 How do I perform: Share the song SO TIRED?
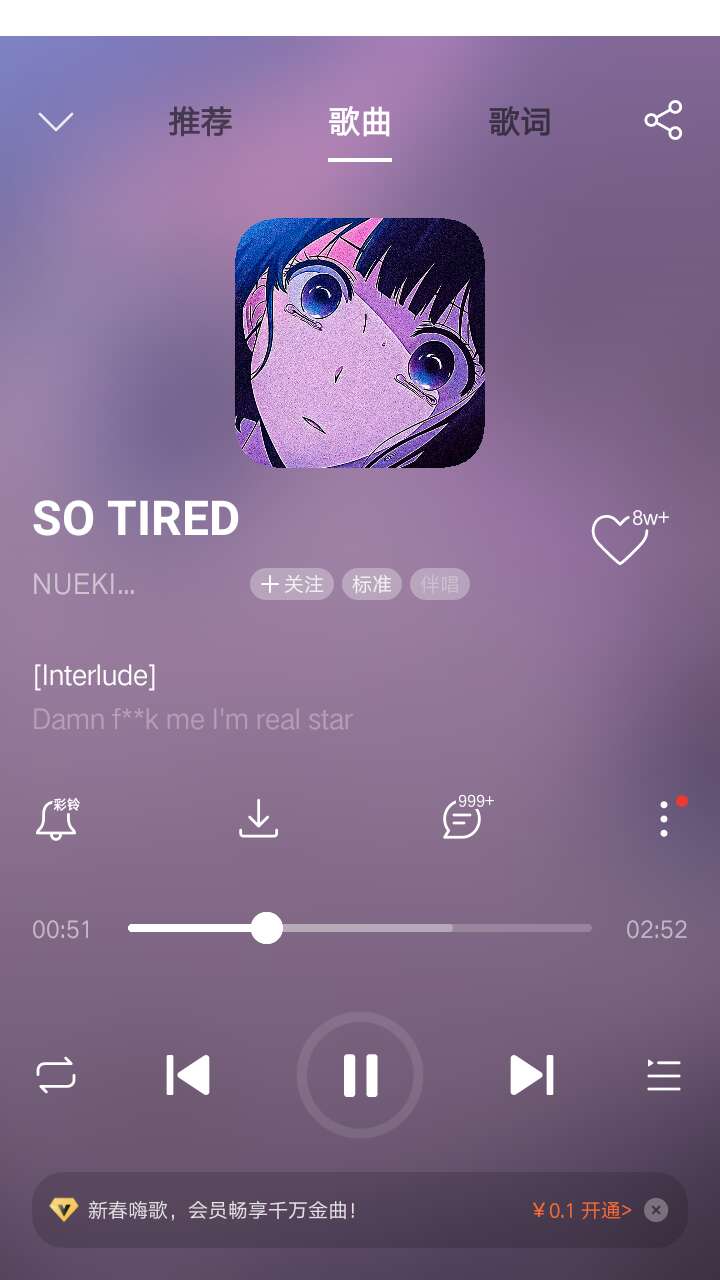(663, 121)
